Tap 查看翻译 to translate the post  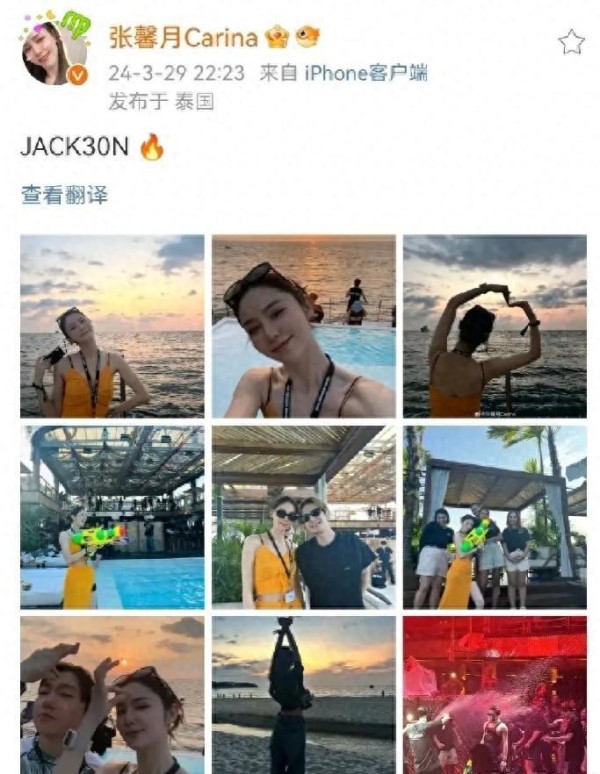(x=64, y=195)
